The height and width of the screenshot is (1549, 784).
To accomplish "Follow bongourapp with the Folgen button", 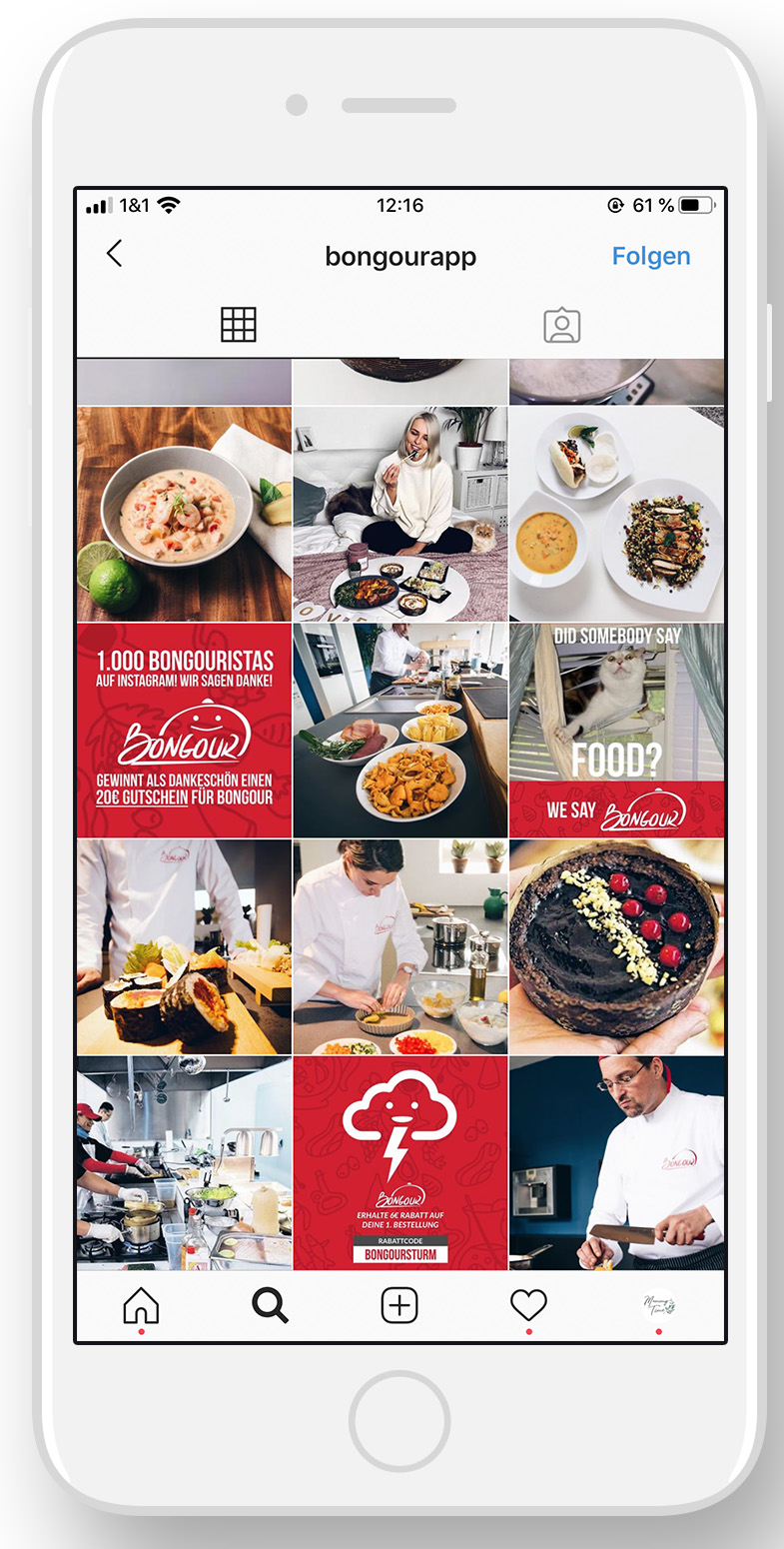I will [650, 256].
